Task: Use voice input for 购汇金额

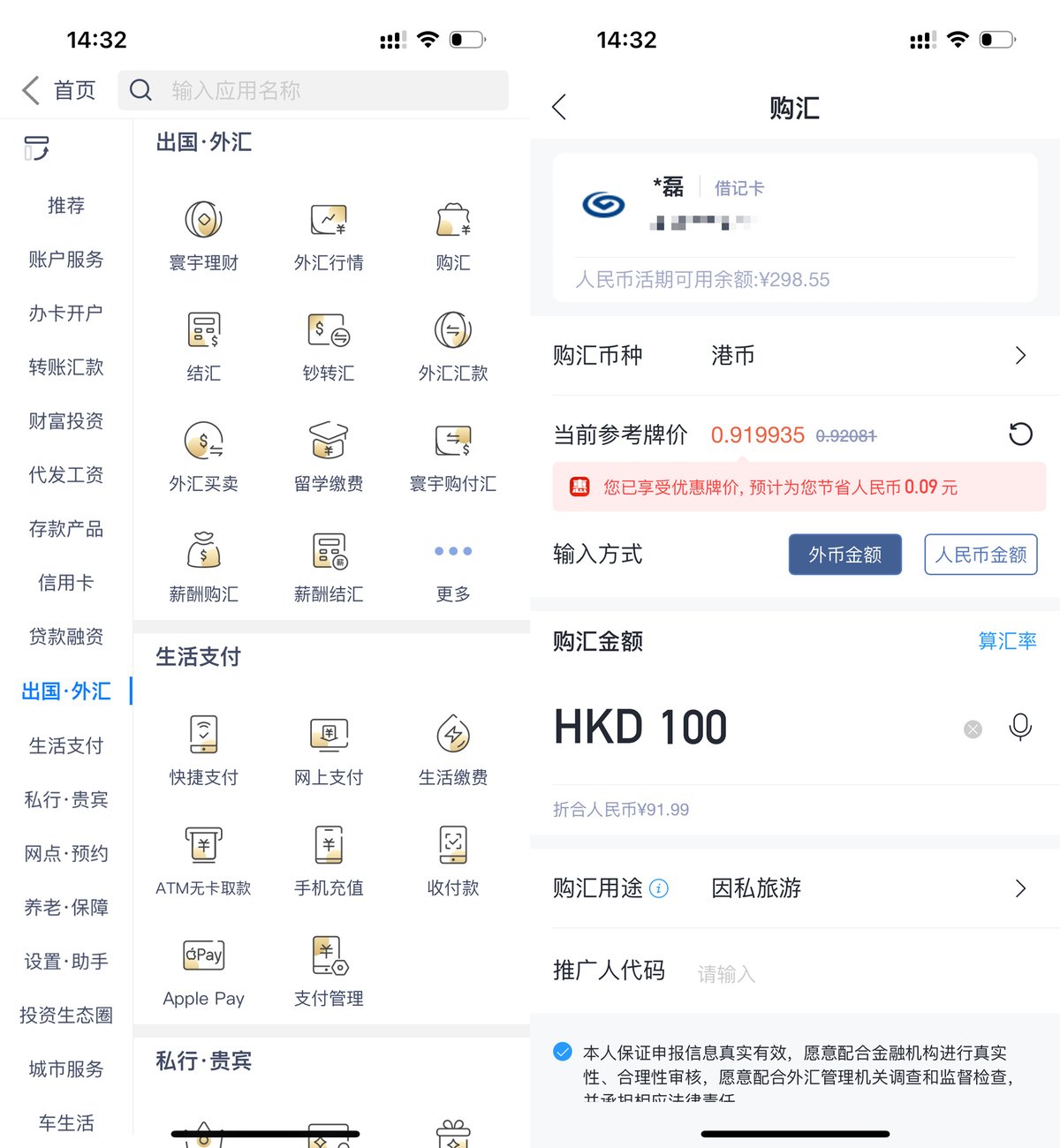Action: [1020, 728]
